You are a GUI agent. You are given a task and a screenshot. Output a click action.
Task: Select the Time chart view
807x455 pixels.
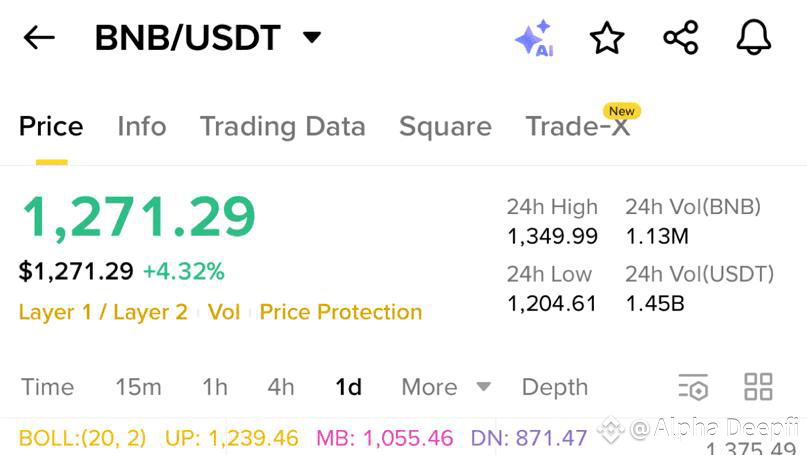48,387
